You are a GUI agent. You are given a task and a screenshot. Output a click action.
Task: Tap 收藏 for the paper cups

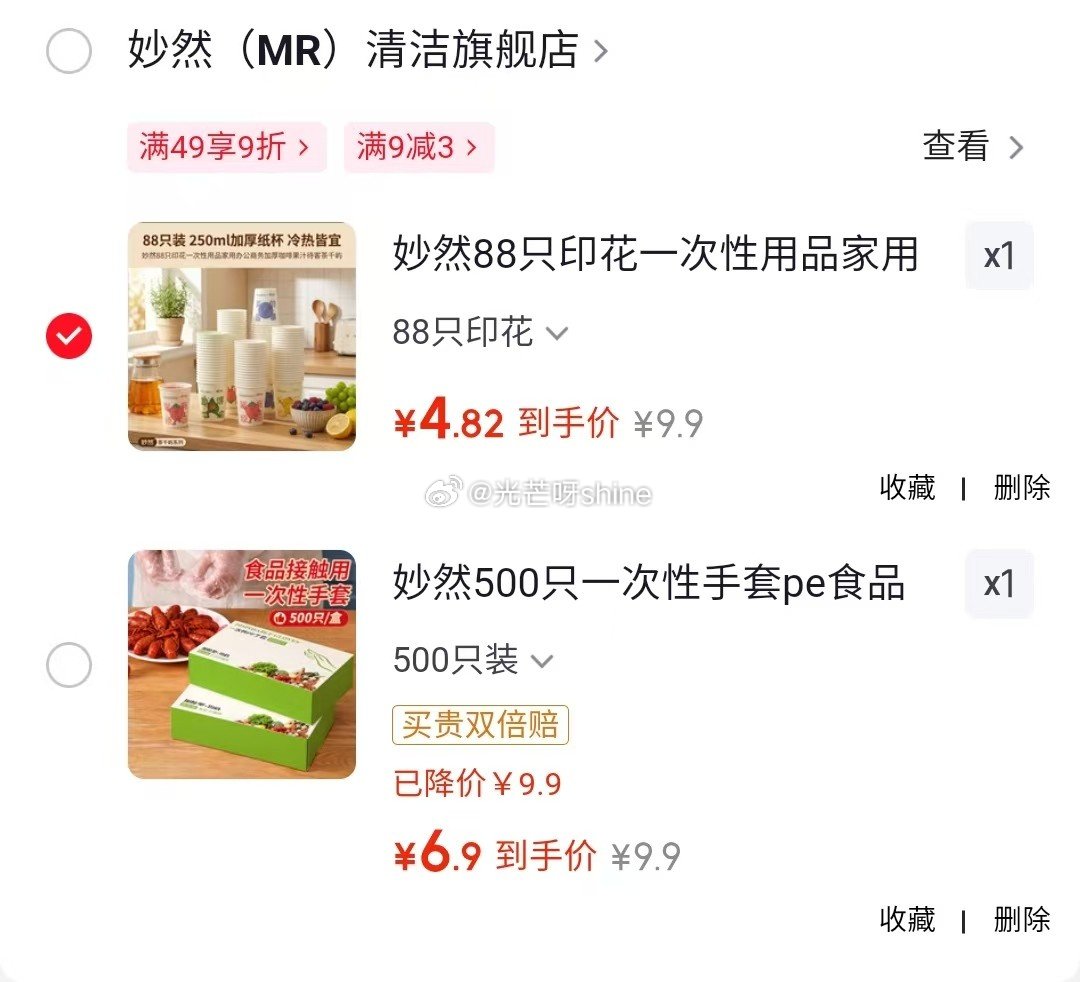pyautogui.click(x=907, y=487)
